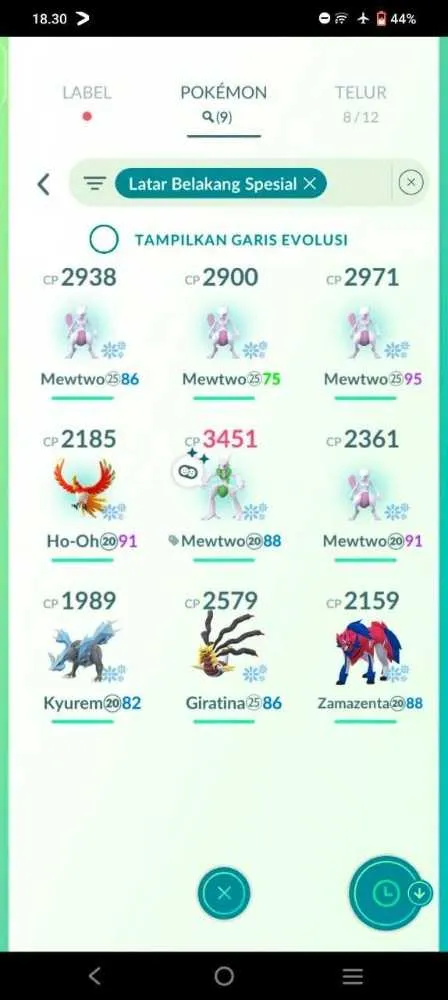Open Zamazenta with CP 2159
The width and height of the screenshot is (448, 1000).
366,658
